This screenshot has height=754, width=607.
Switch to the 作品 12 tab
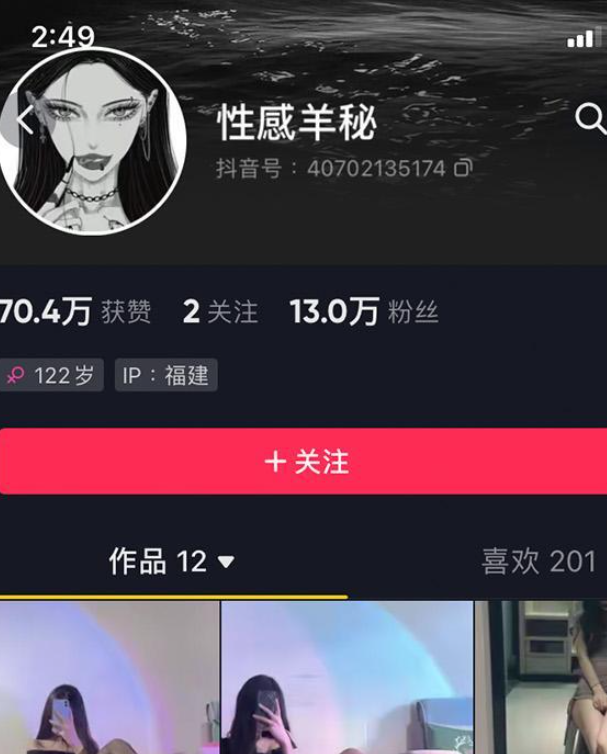point(171,562)
